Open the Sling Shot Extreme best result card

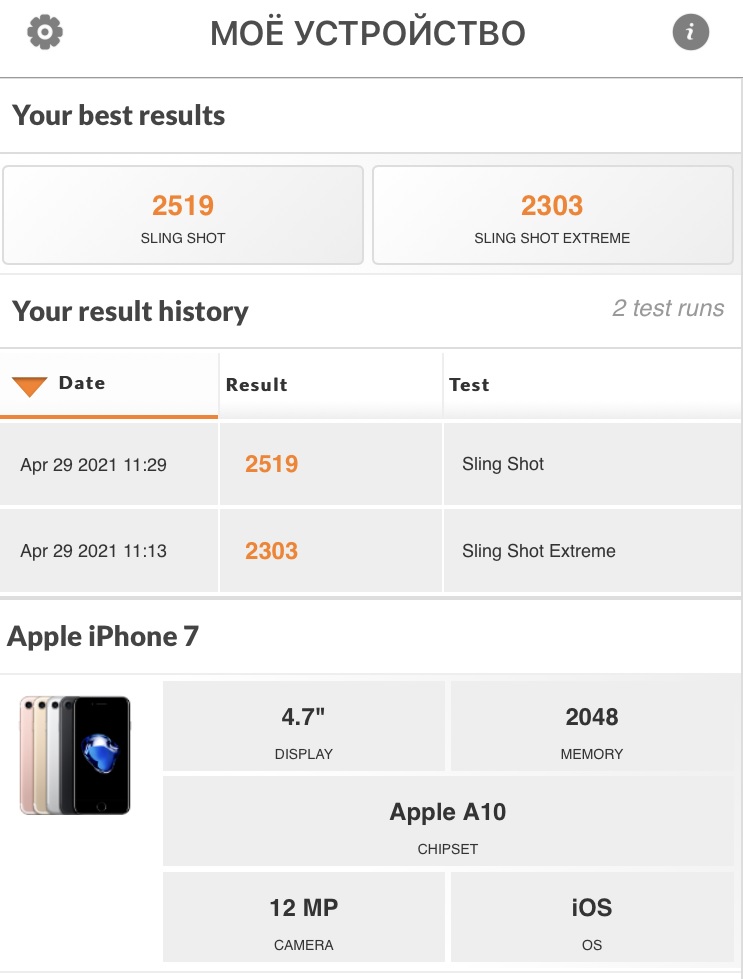coord(552,215)
